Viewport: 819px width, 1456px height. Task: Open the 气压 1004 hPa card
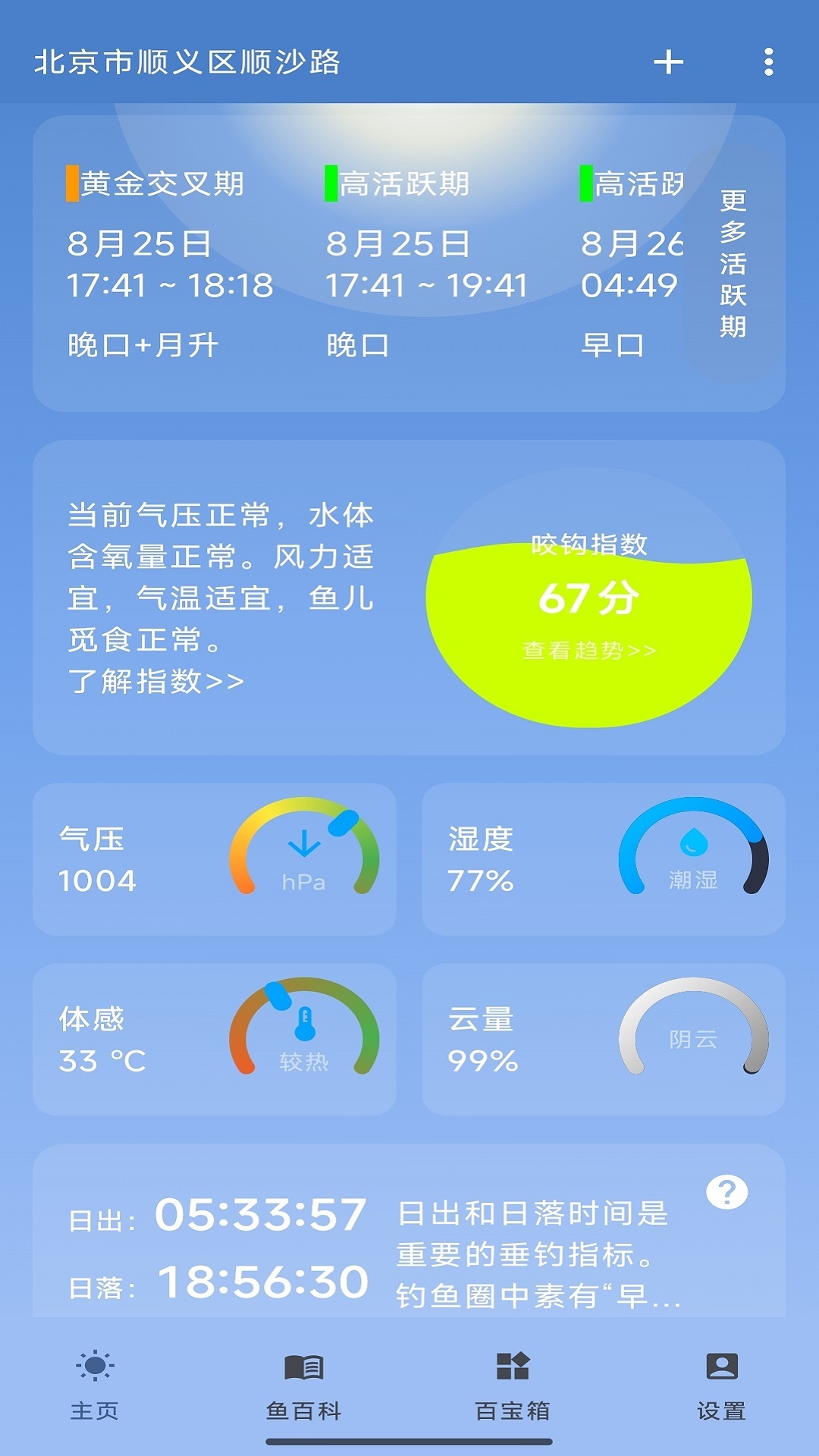click(215, 859)
